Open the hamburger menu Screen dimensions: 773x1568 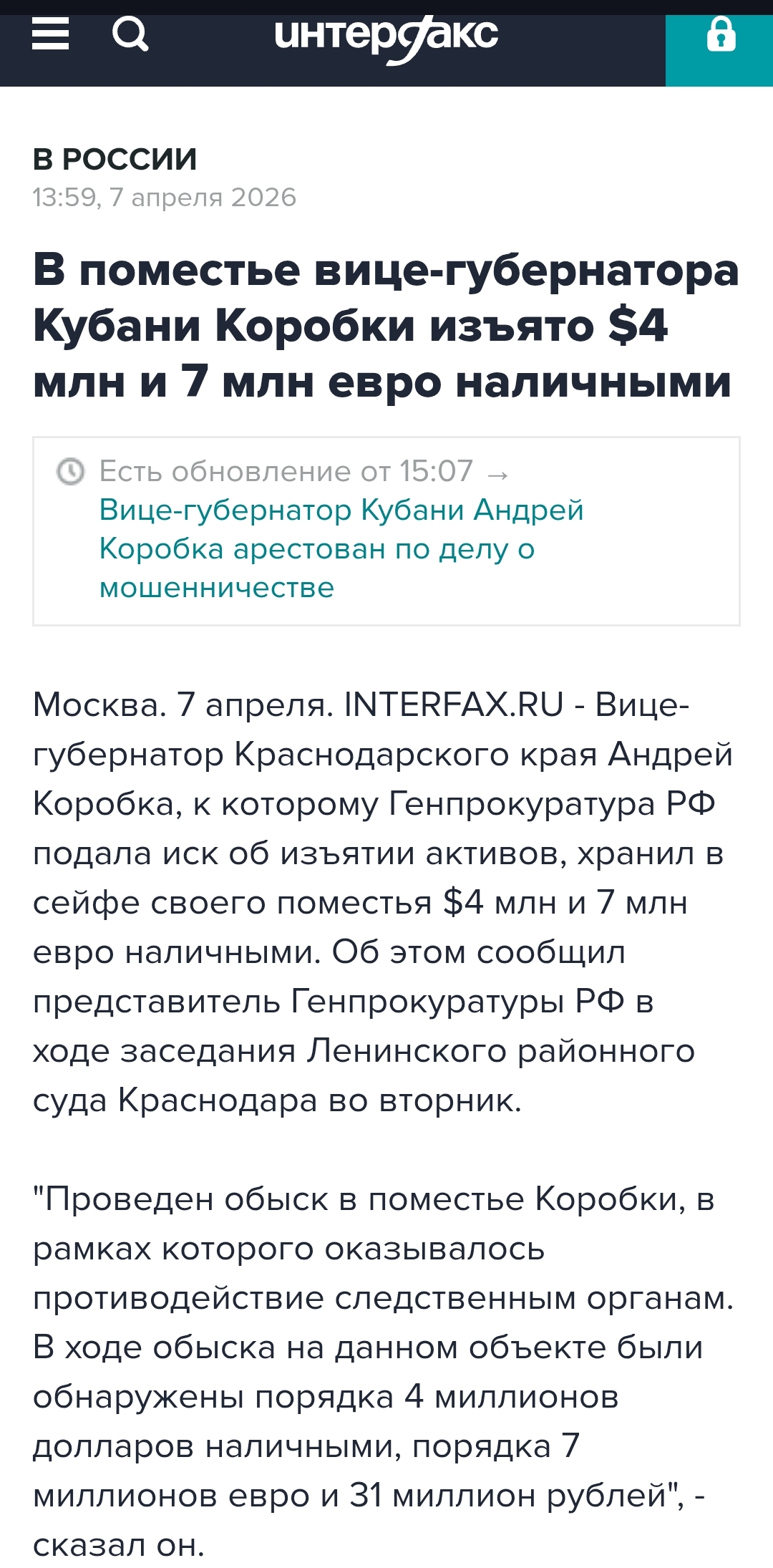pyautogui.click(x=51, y=34)
